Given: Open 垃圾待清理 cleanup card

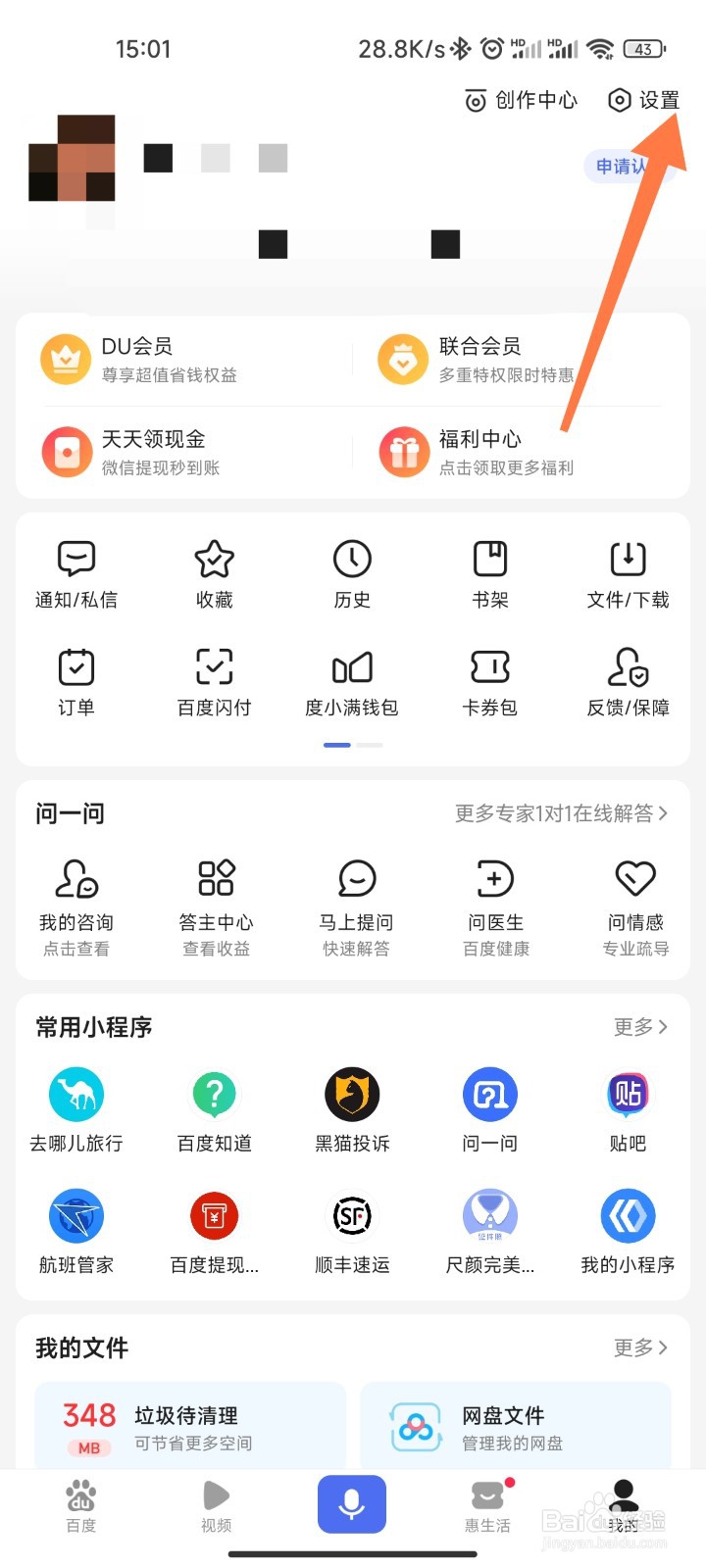Looking at the screenshot, I should pos(190,1427).
